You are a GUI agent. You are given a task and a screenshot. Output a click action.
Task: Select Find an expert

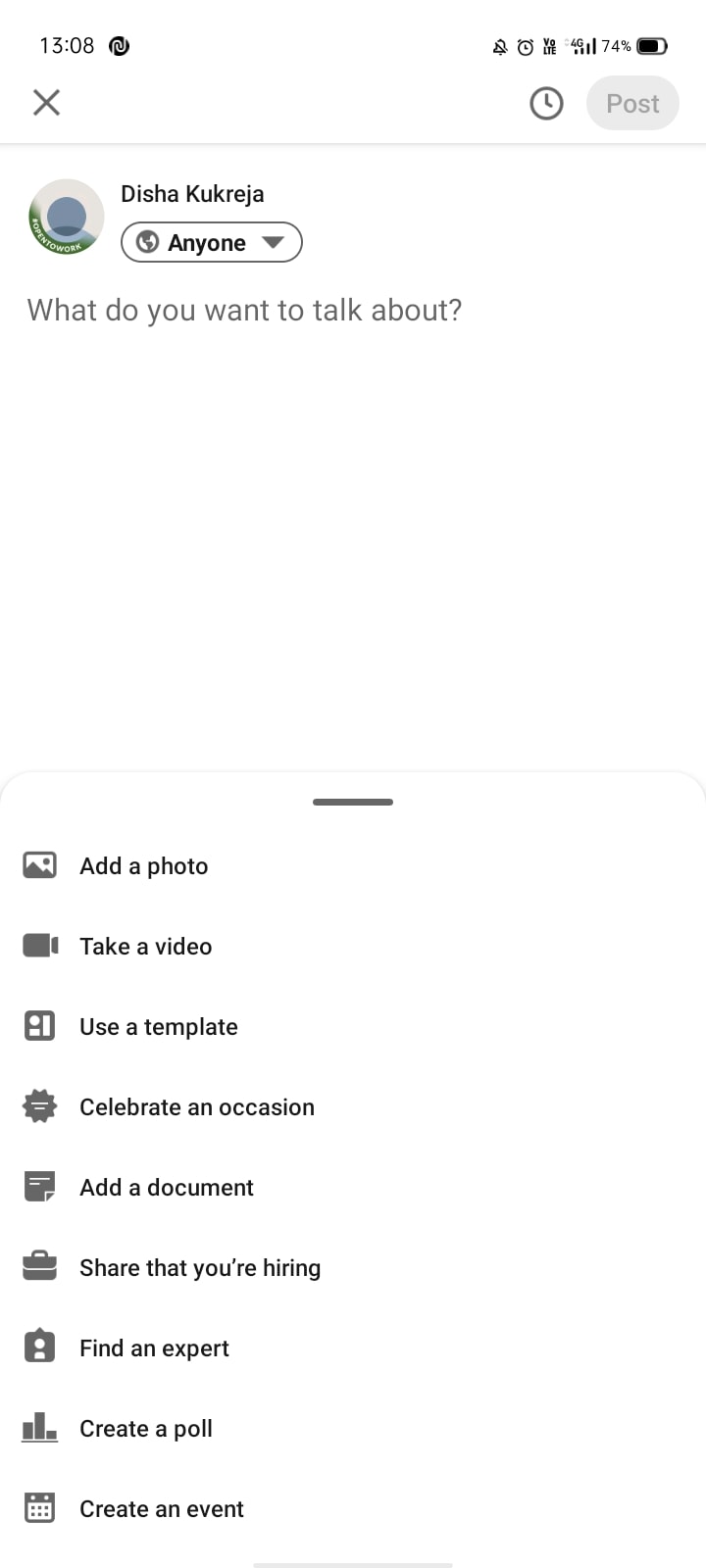coord(353,1347)
